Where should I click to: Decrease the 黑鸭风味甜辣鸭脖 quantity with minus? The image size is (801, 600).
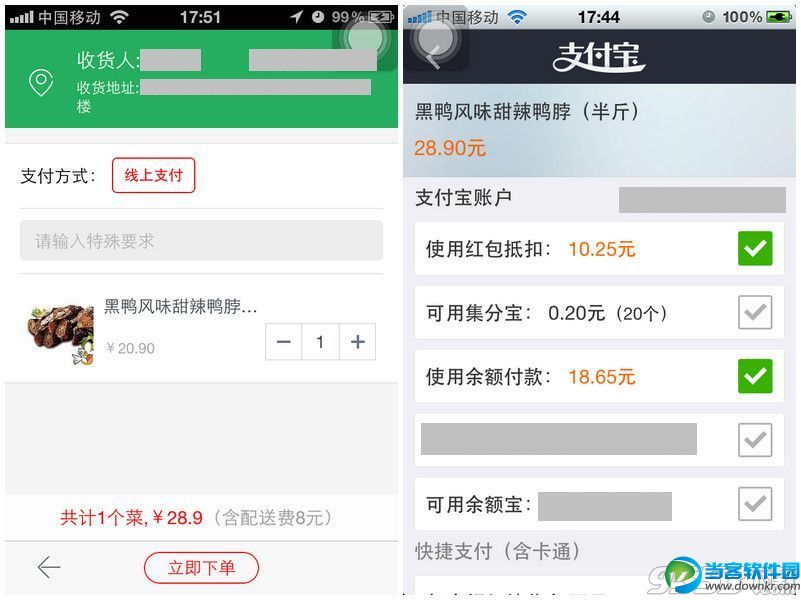point(284,342)
